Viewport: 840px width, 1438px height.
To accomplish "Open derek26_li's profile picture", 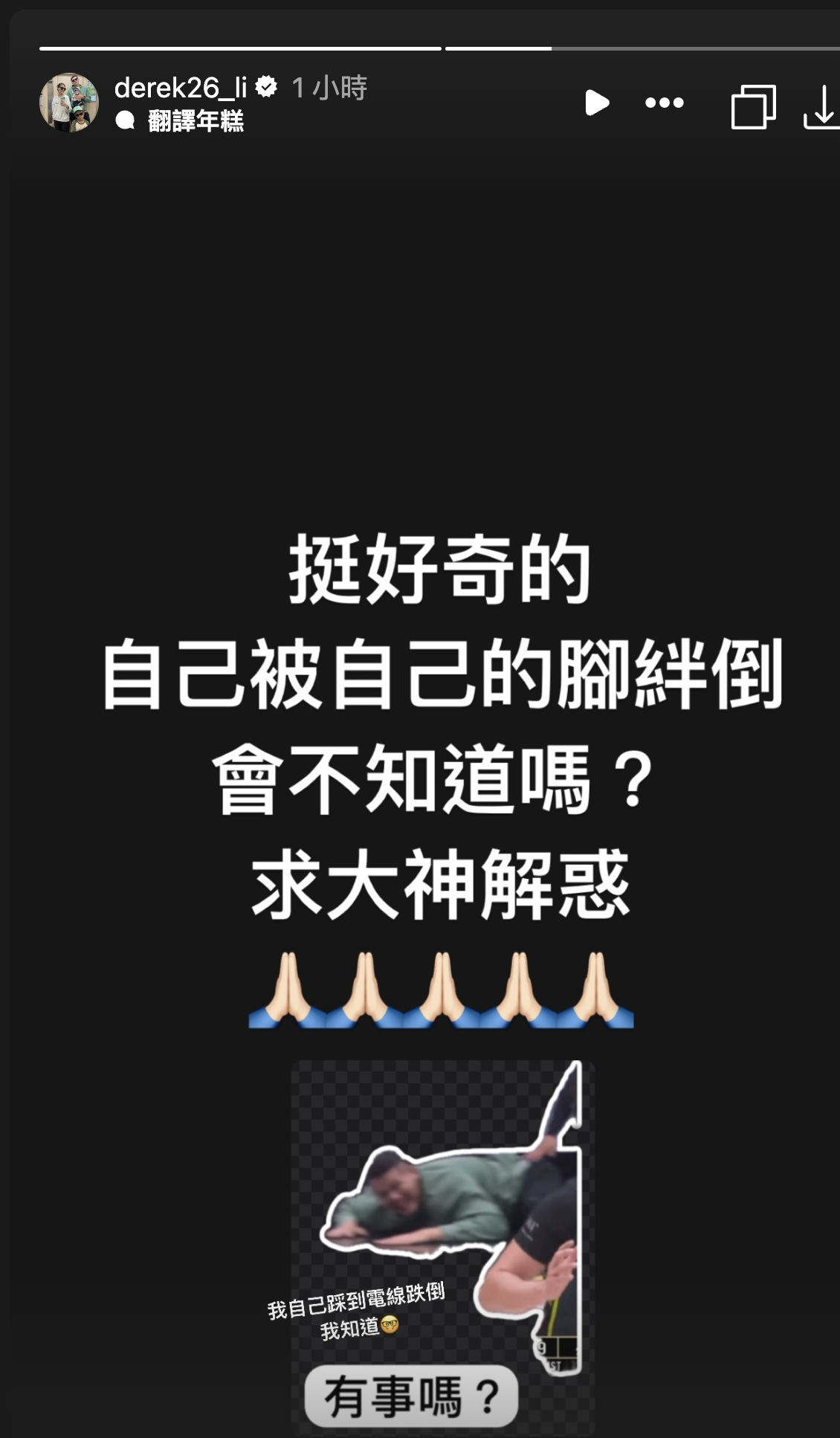I will 69,103.
